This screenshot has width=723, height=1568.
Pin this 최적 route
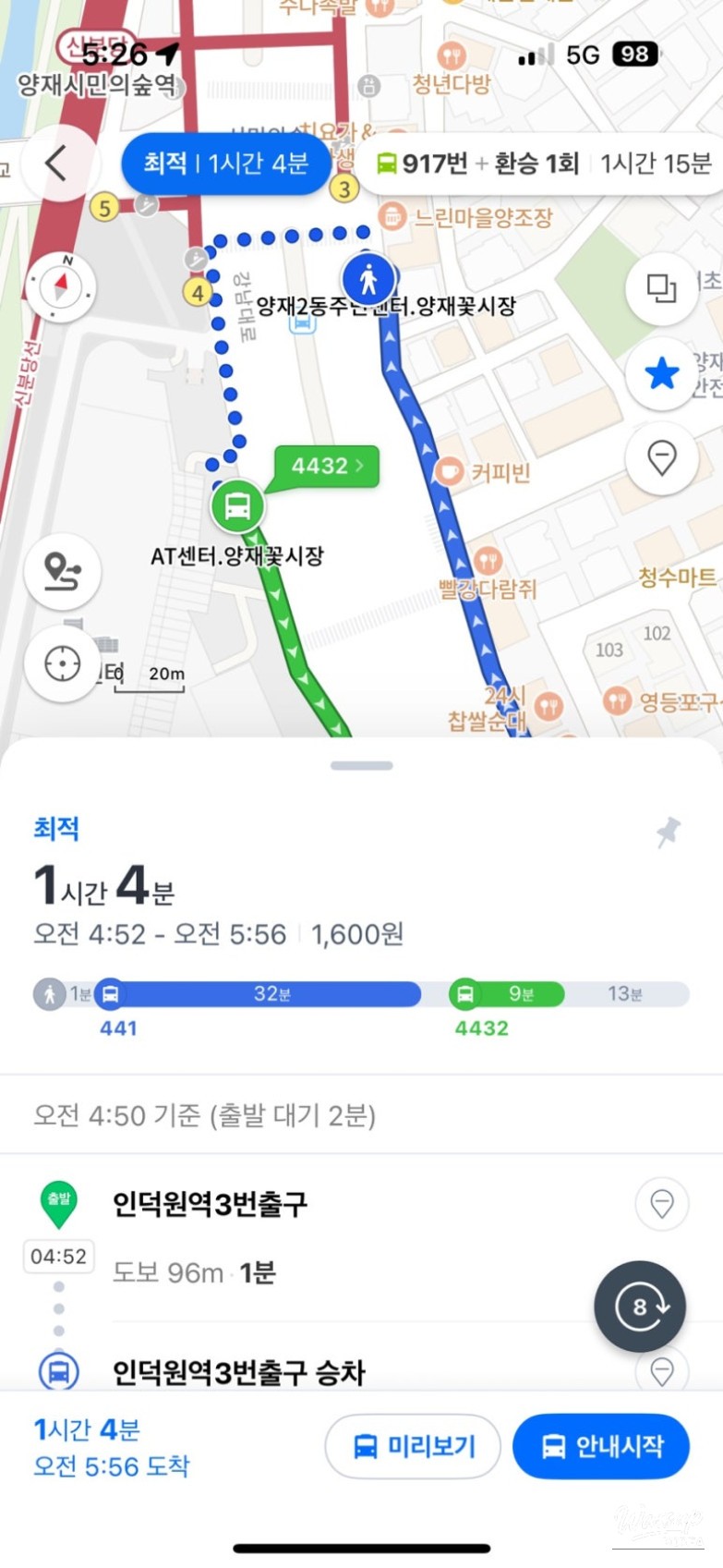tap(669, 832)
